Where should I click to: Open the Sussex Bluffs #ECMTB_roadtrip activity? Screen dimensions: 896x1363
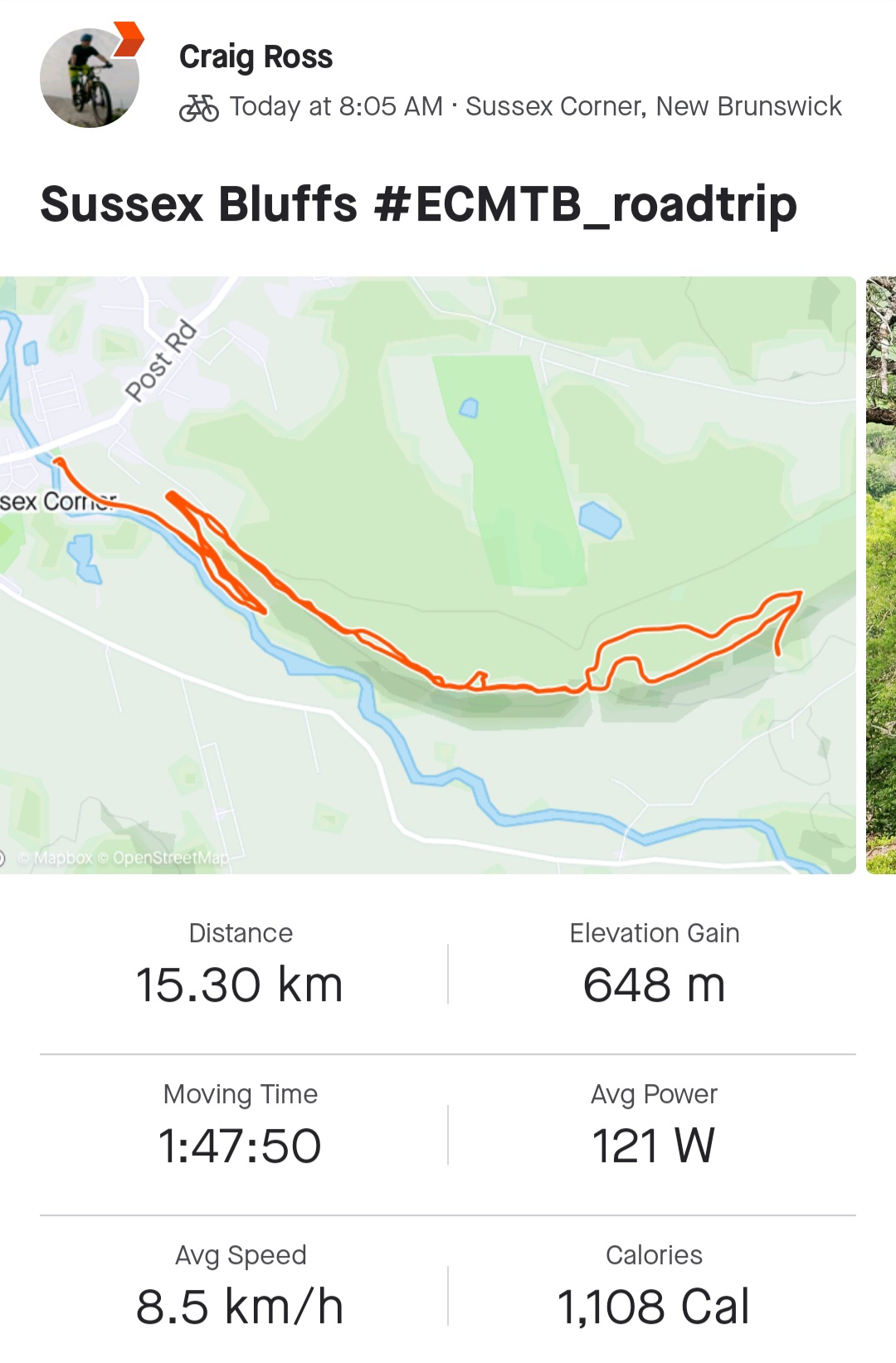pos(418,204)
